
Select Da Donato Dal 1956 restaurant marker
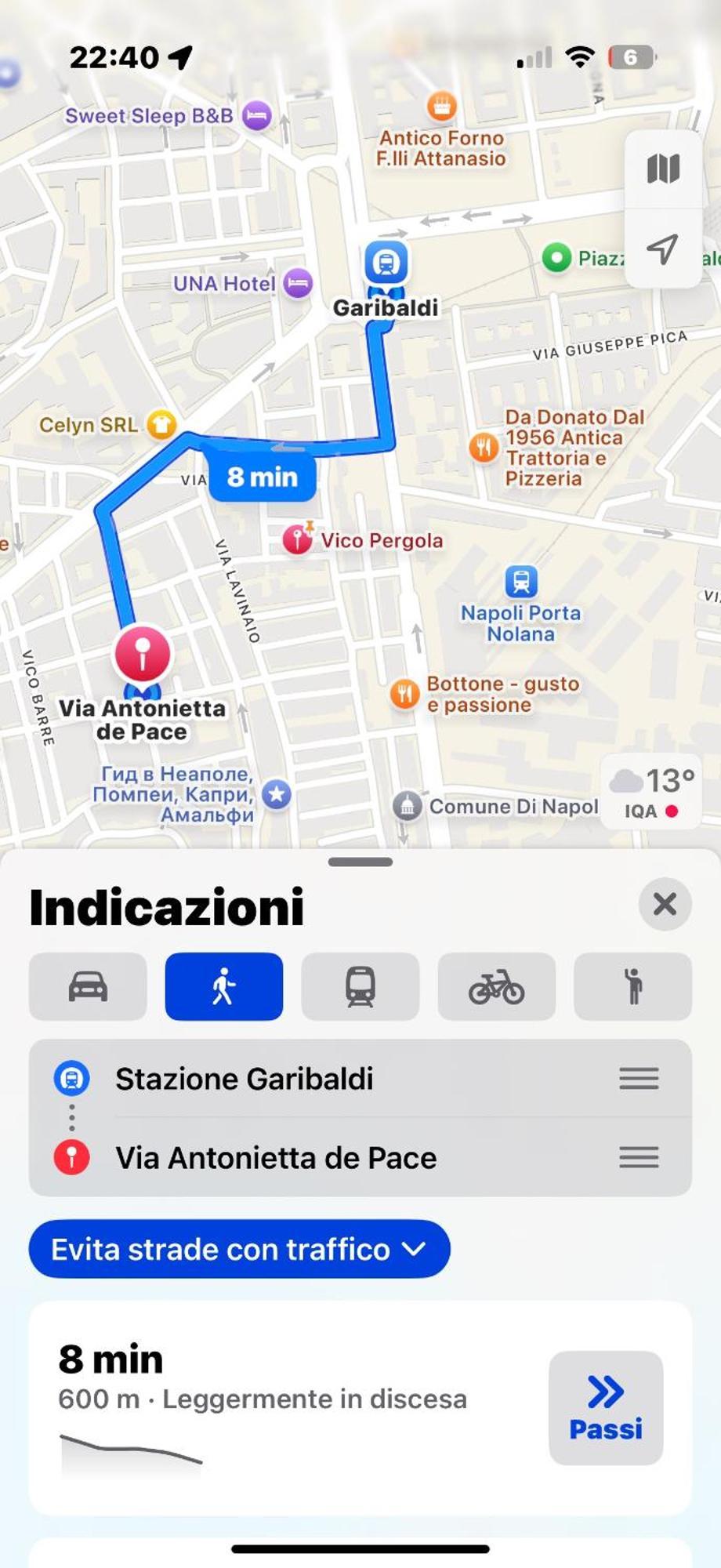click(x=484, y=448)
